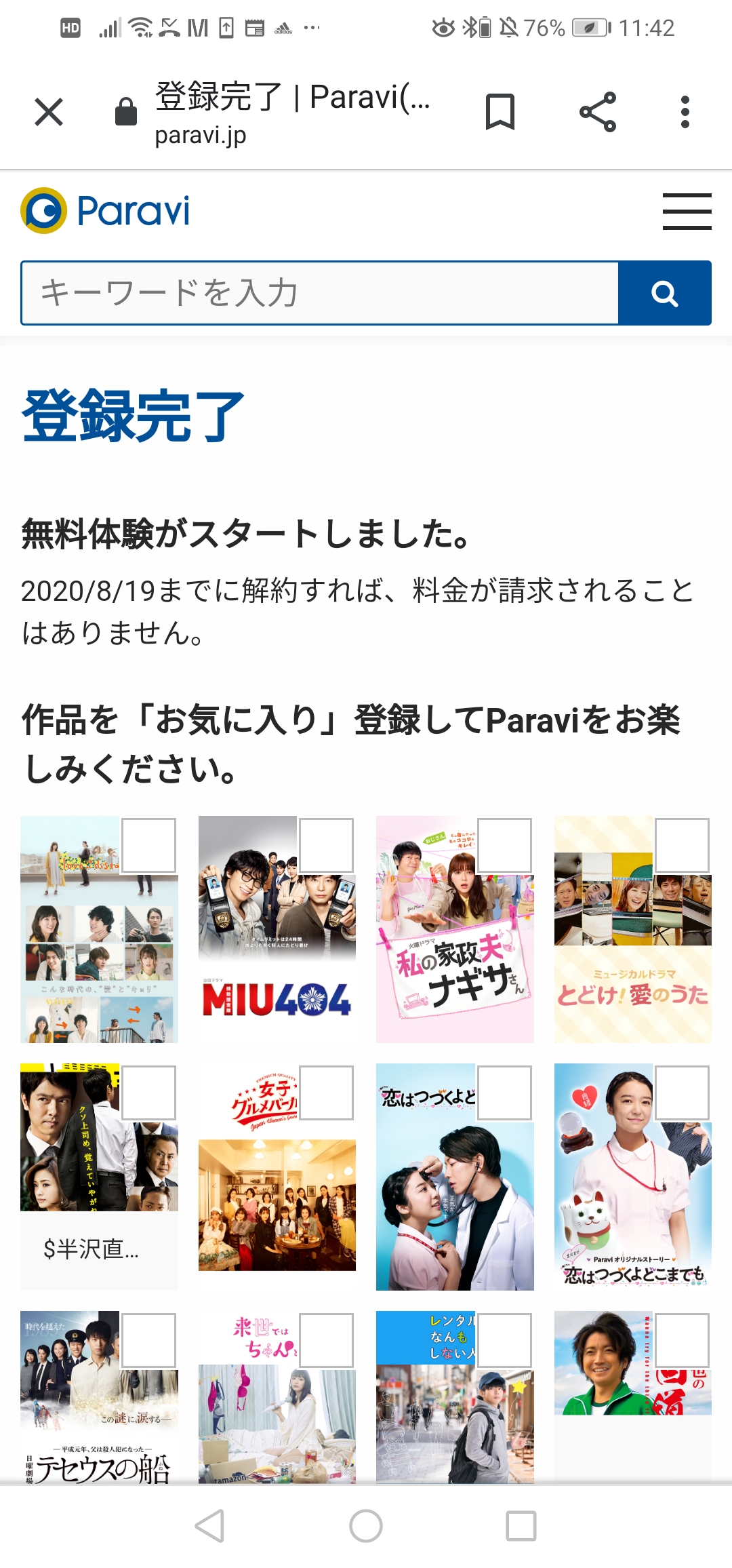Close the browser tab with X
Image resolution: width=732 pixels, height=1568 pixels.
(x=49, y=112)
